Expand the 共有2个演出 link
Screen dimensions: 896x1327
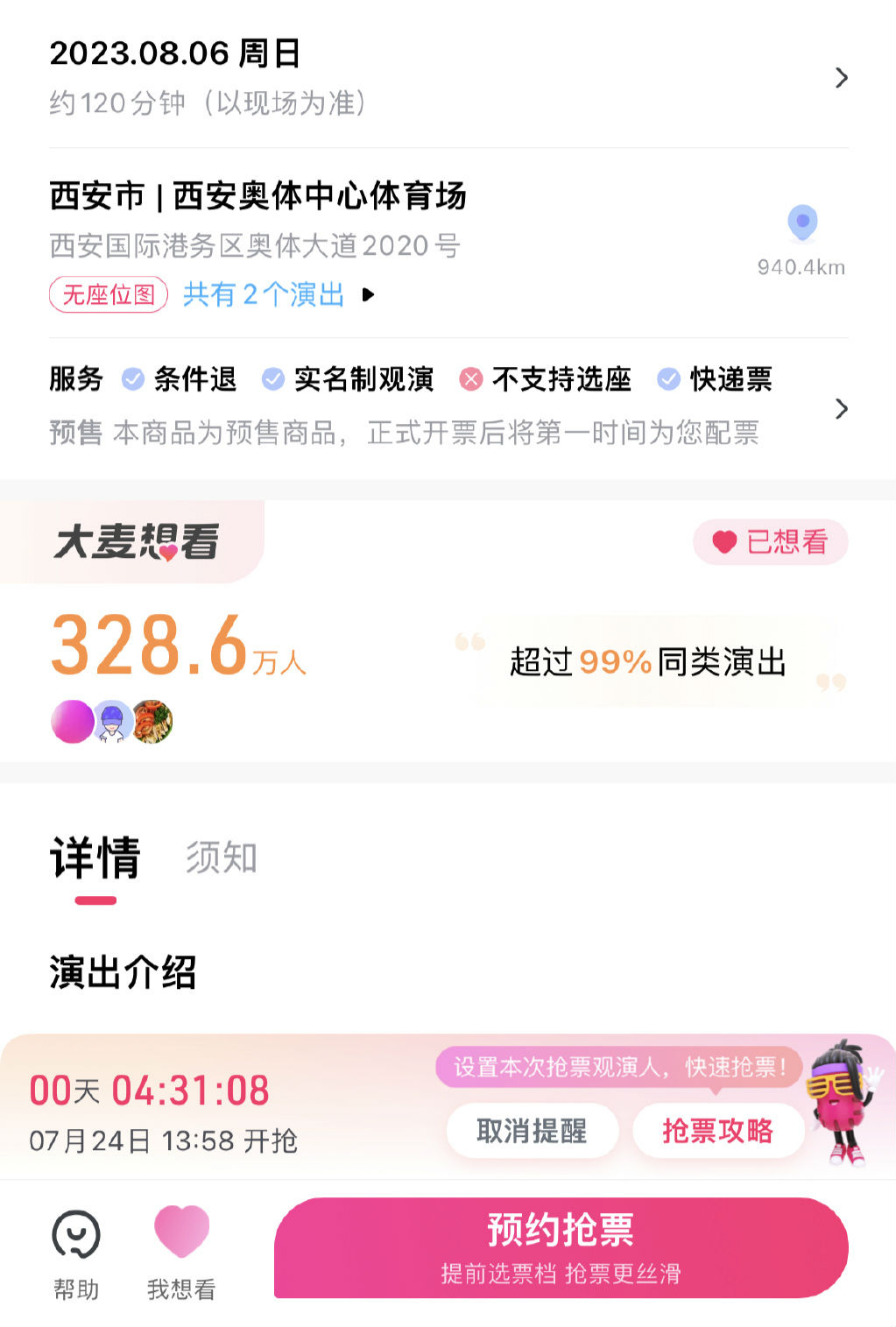point(277,294)
